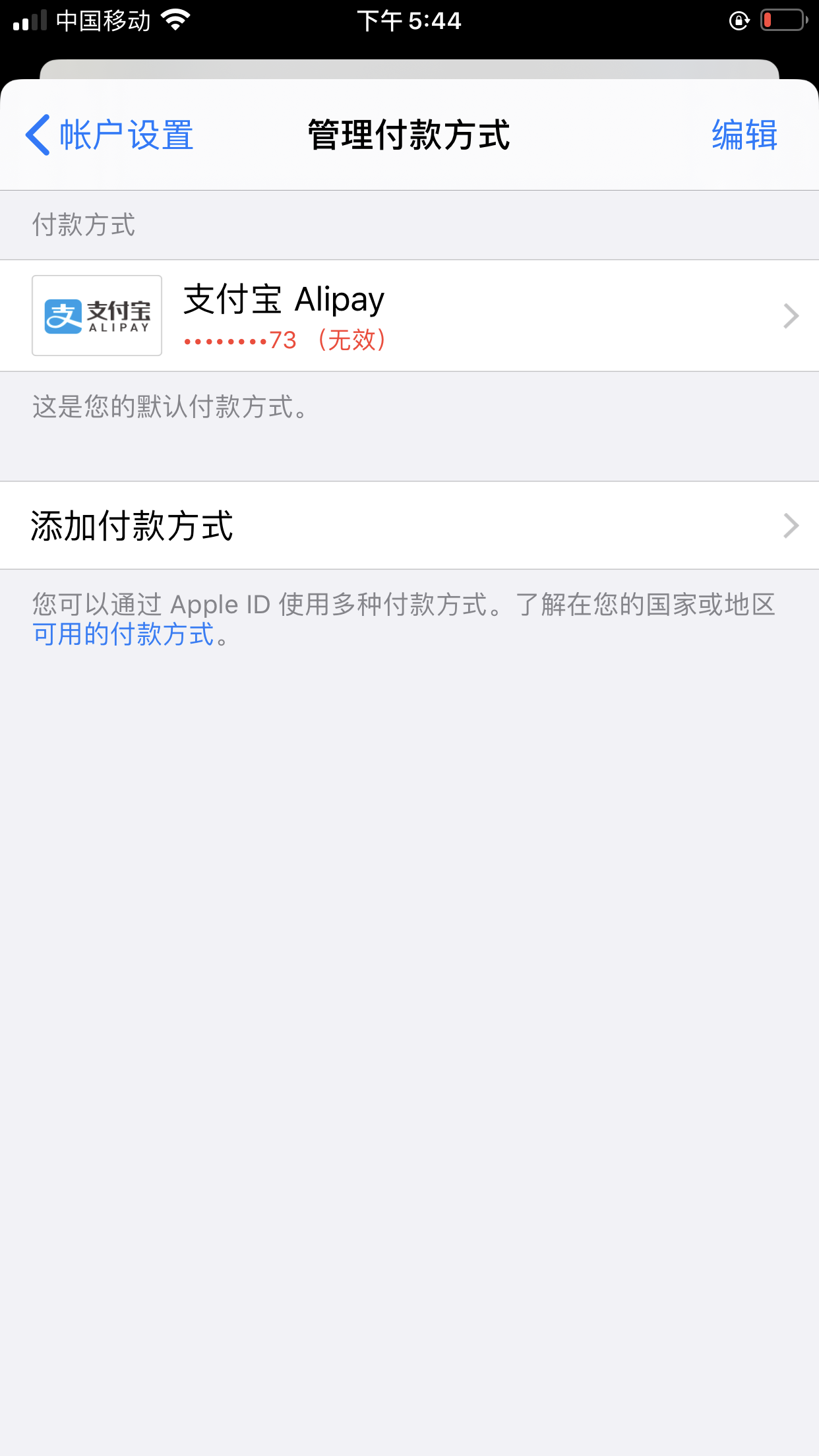Tap 编辑 to edit payment methods
This screenshot has height=1456, width=819.
tap(744, 135)
